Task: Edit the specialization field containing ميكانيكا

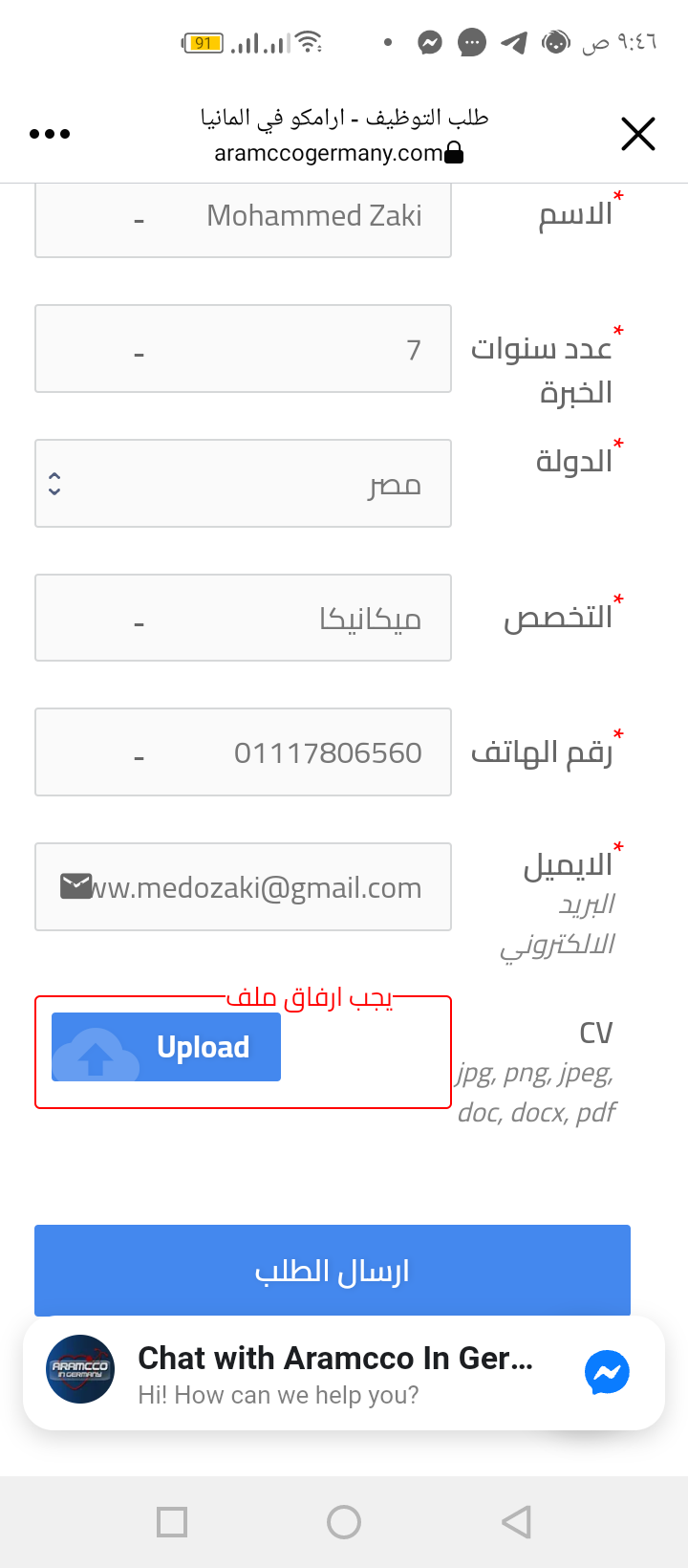Action: pos(243,618)
